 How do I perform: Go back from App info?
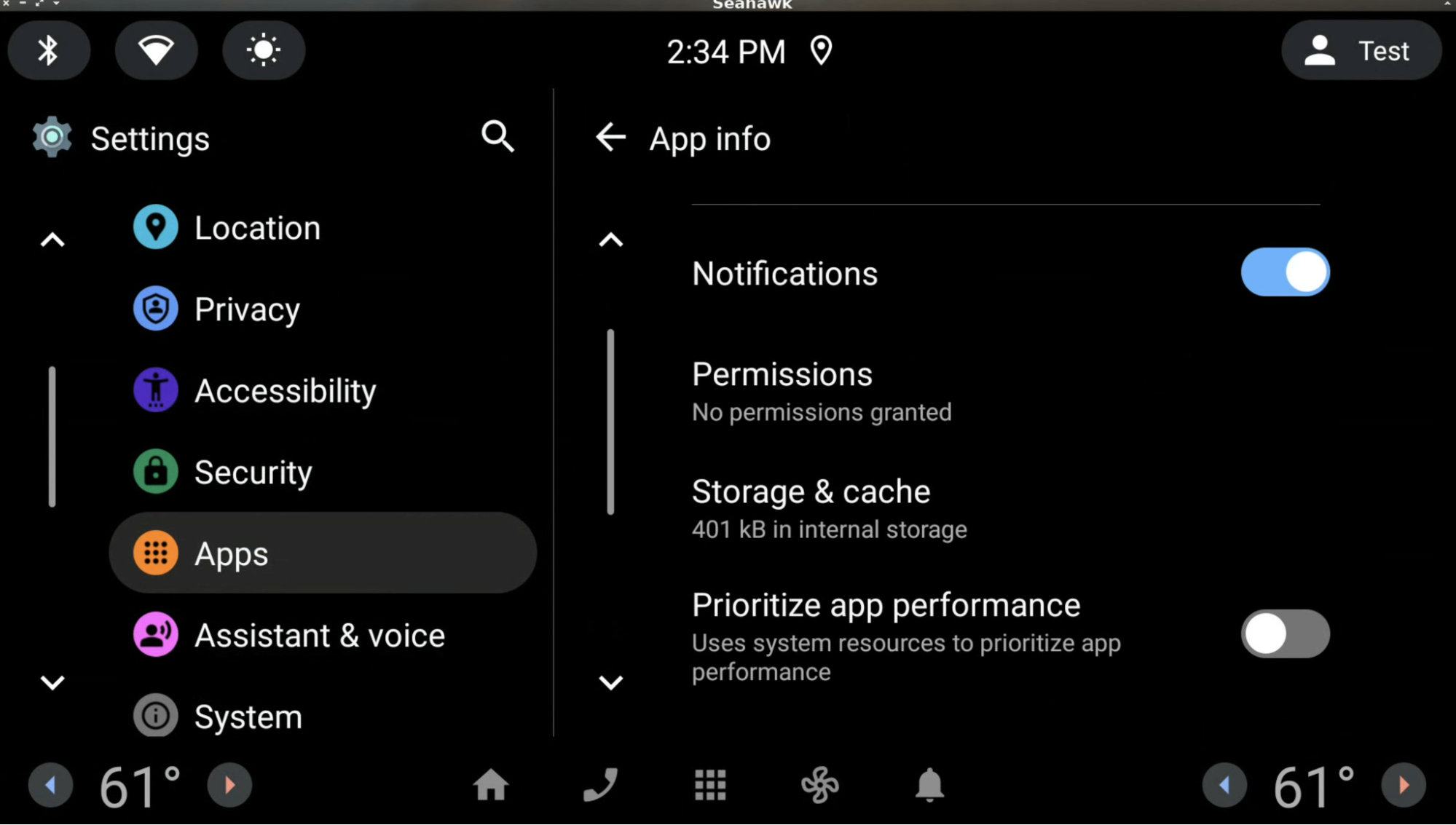(x=610, y=137)
